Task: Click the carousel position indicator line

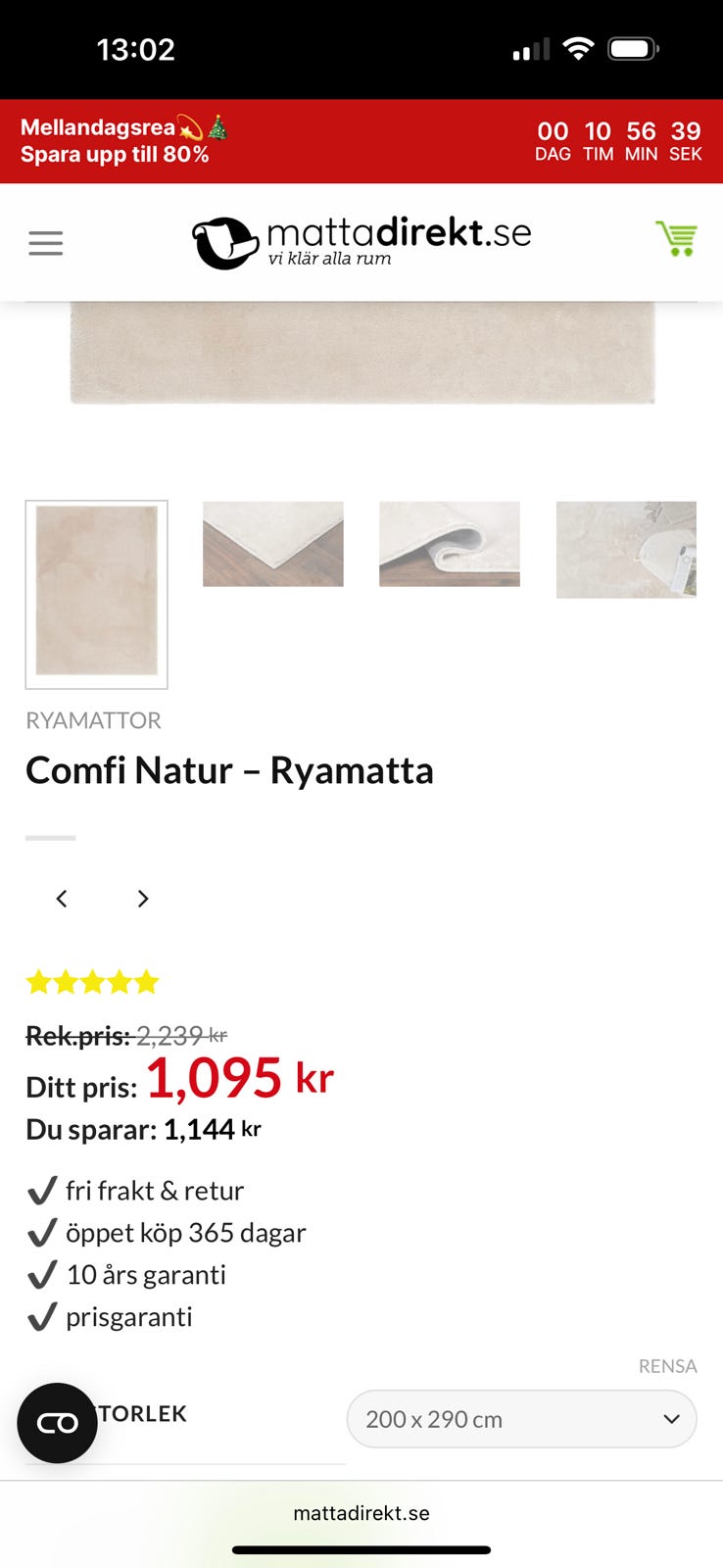Action: point(51,838)
